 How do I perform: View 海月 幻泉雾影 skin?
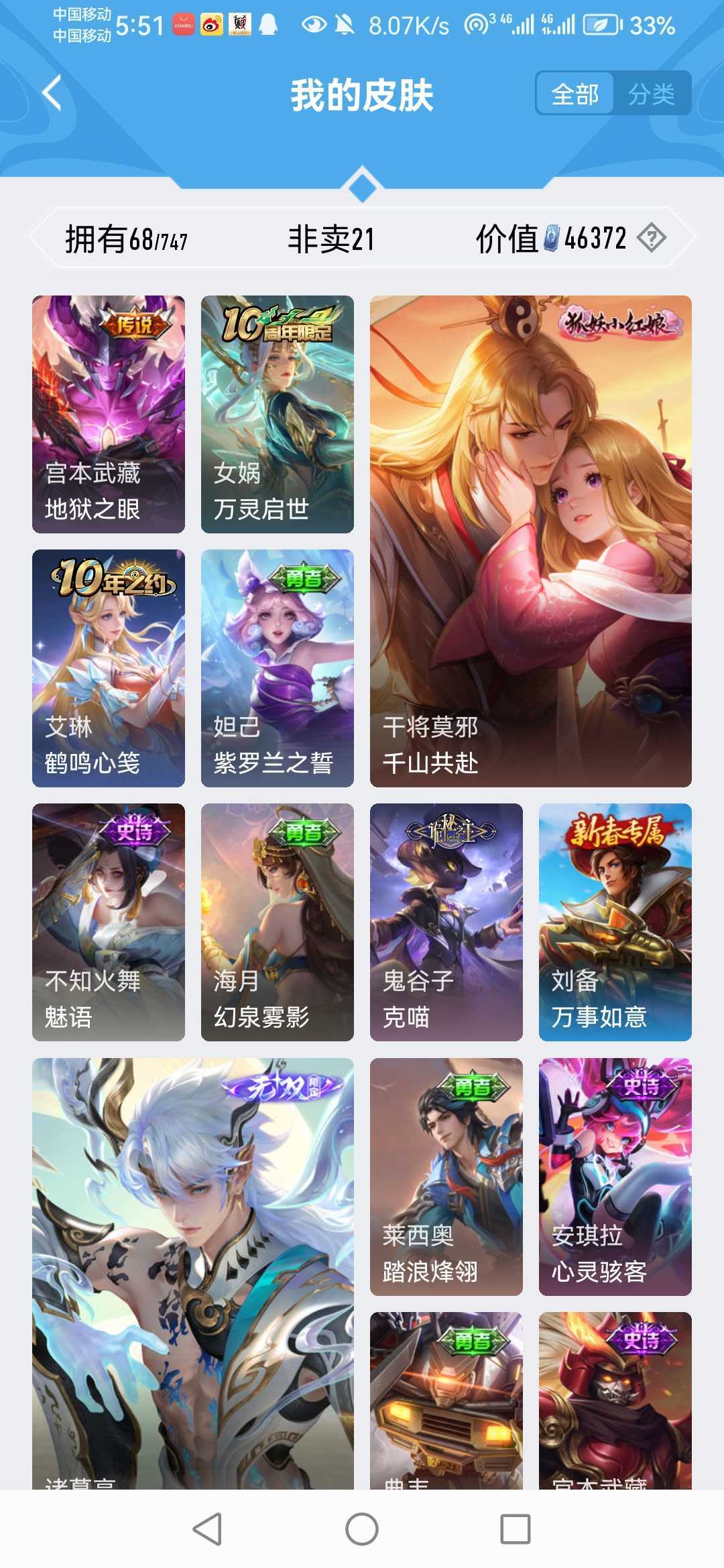278,922
